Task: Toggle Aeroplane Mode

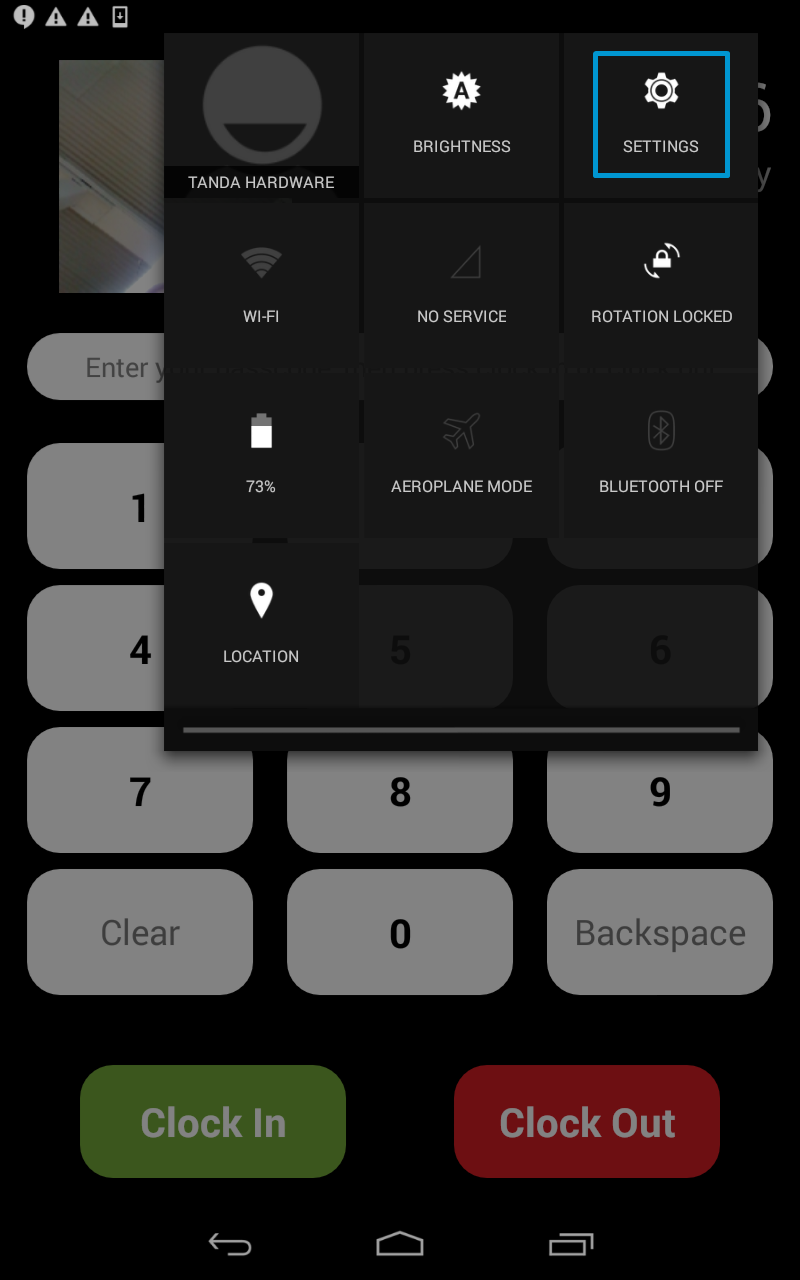Action: (x=461, y=455)
